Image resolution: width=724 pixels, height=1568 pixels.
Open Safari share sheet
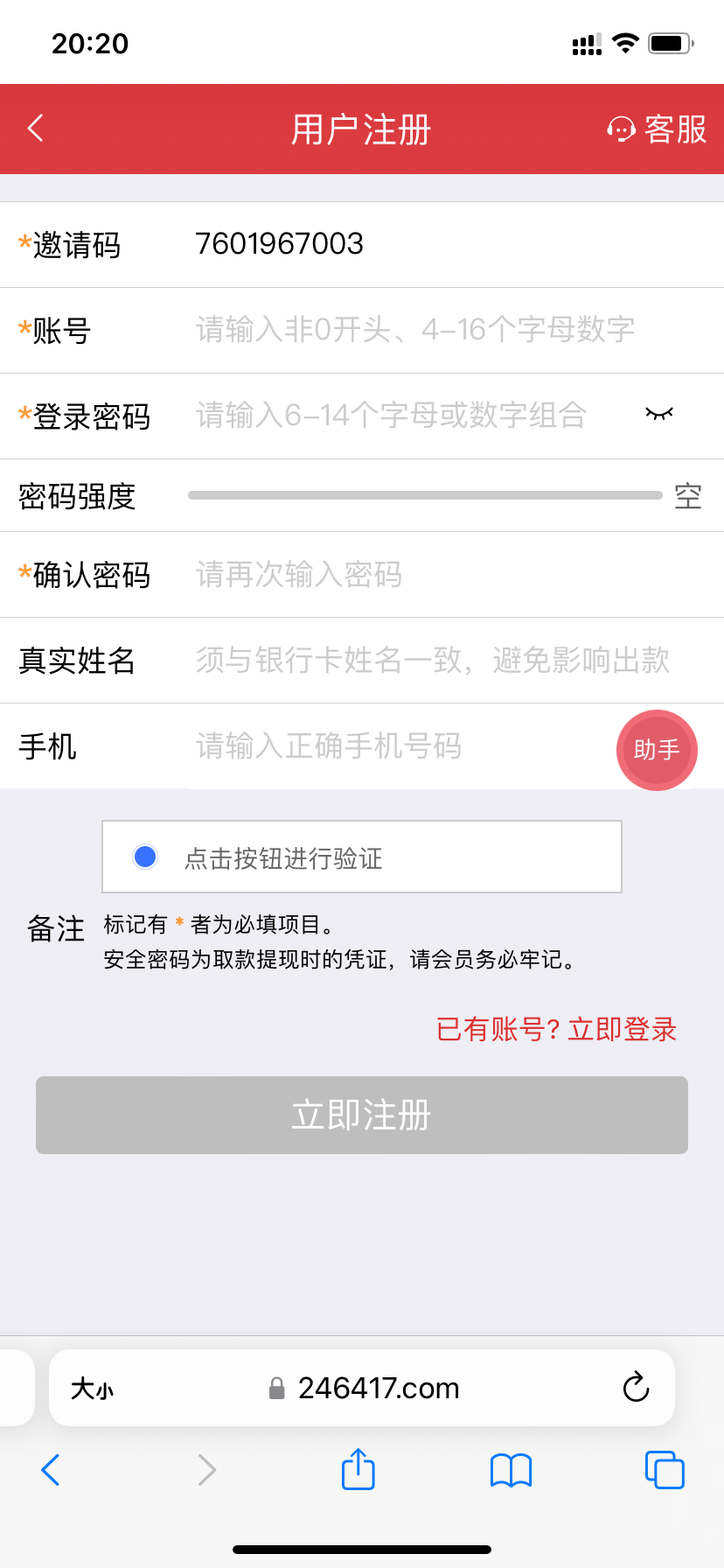(x=359, y=1469)
